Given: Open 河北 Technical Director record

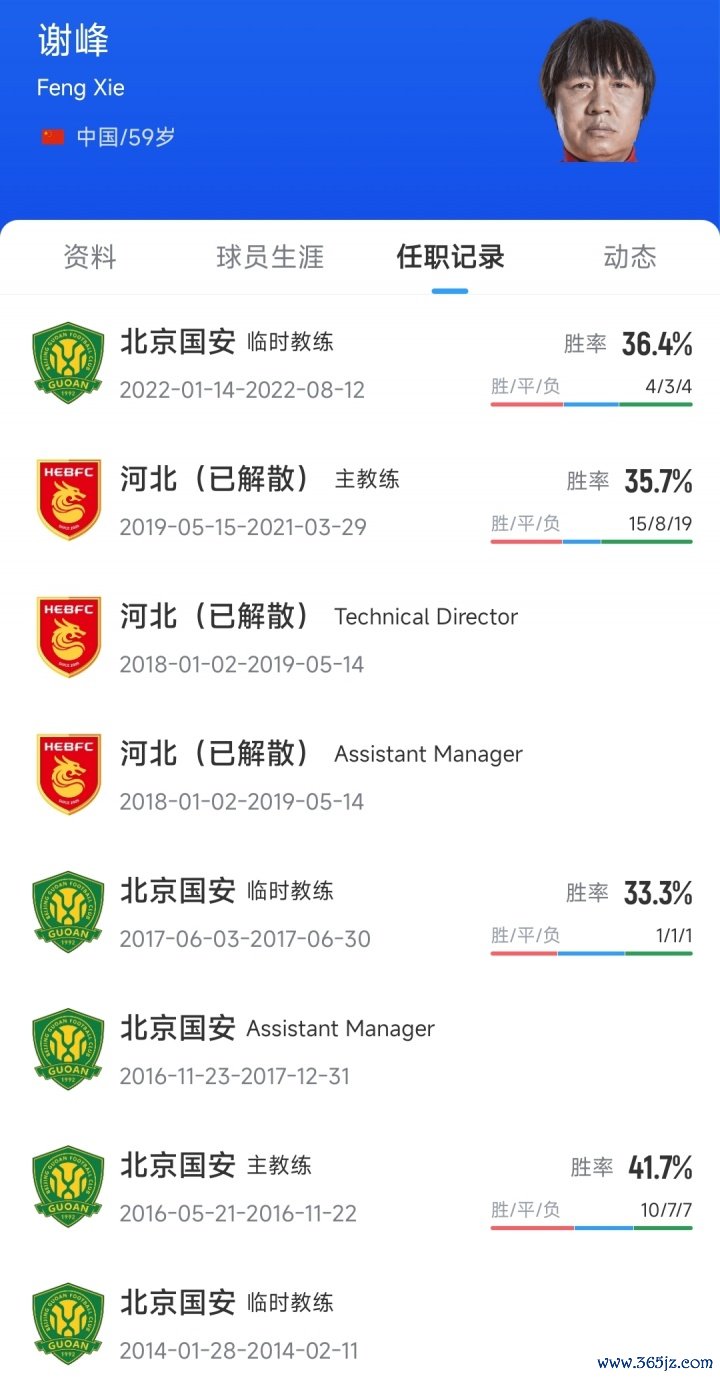Looking at the screenshot, I should point(360,638).
